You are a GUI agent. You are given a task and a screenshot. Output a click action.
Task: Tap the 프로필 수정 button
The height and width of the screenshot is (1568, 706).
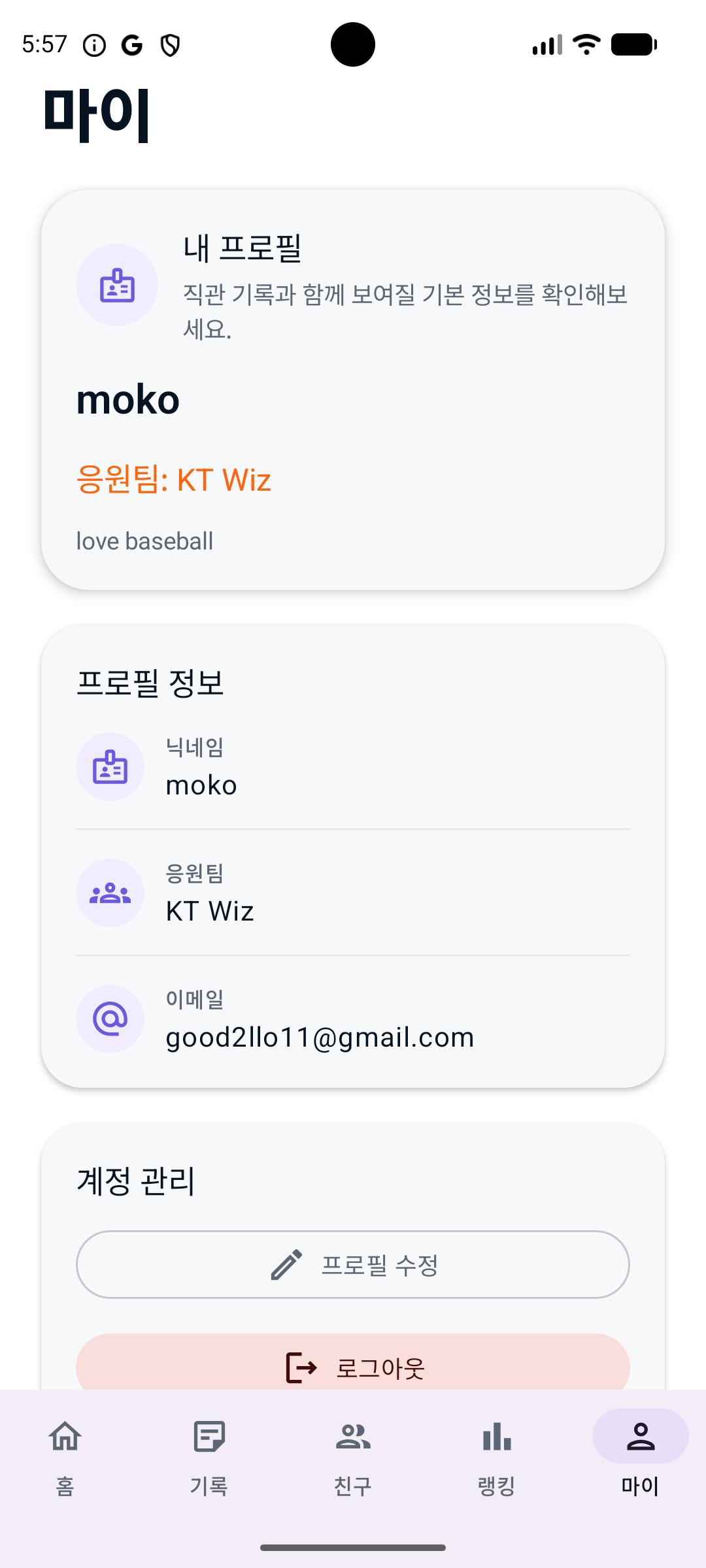click(x=353, y=1264)
